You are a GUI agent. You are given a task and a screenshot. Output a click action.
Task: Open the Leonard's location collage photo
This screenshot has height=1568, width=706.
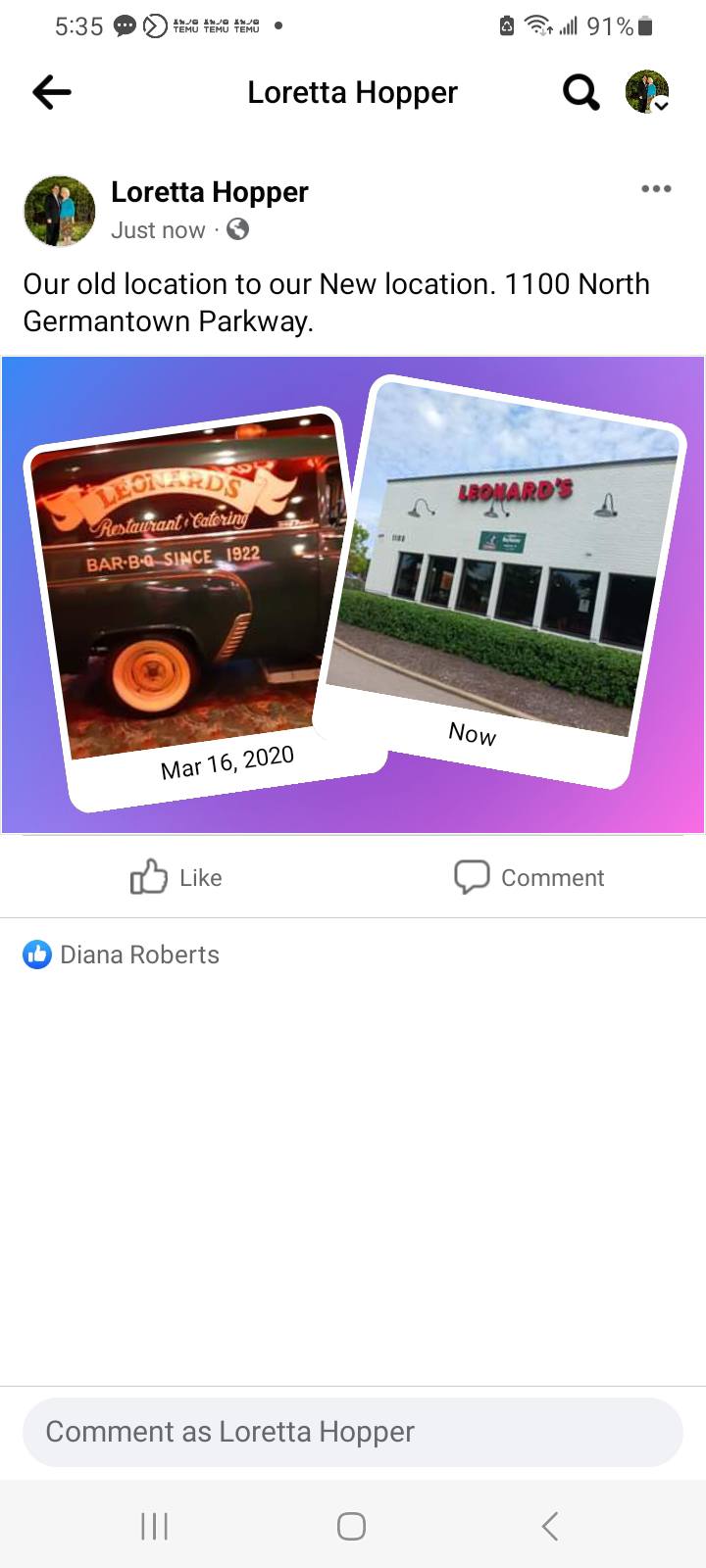pos(353,595)
